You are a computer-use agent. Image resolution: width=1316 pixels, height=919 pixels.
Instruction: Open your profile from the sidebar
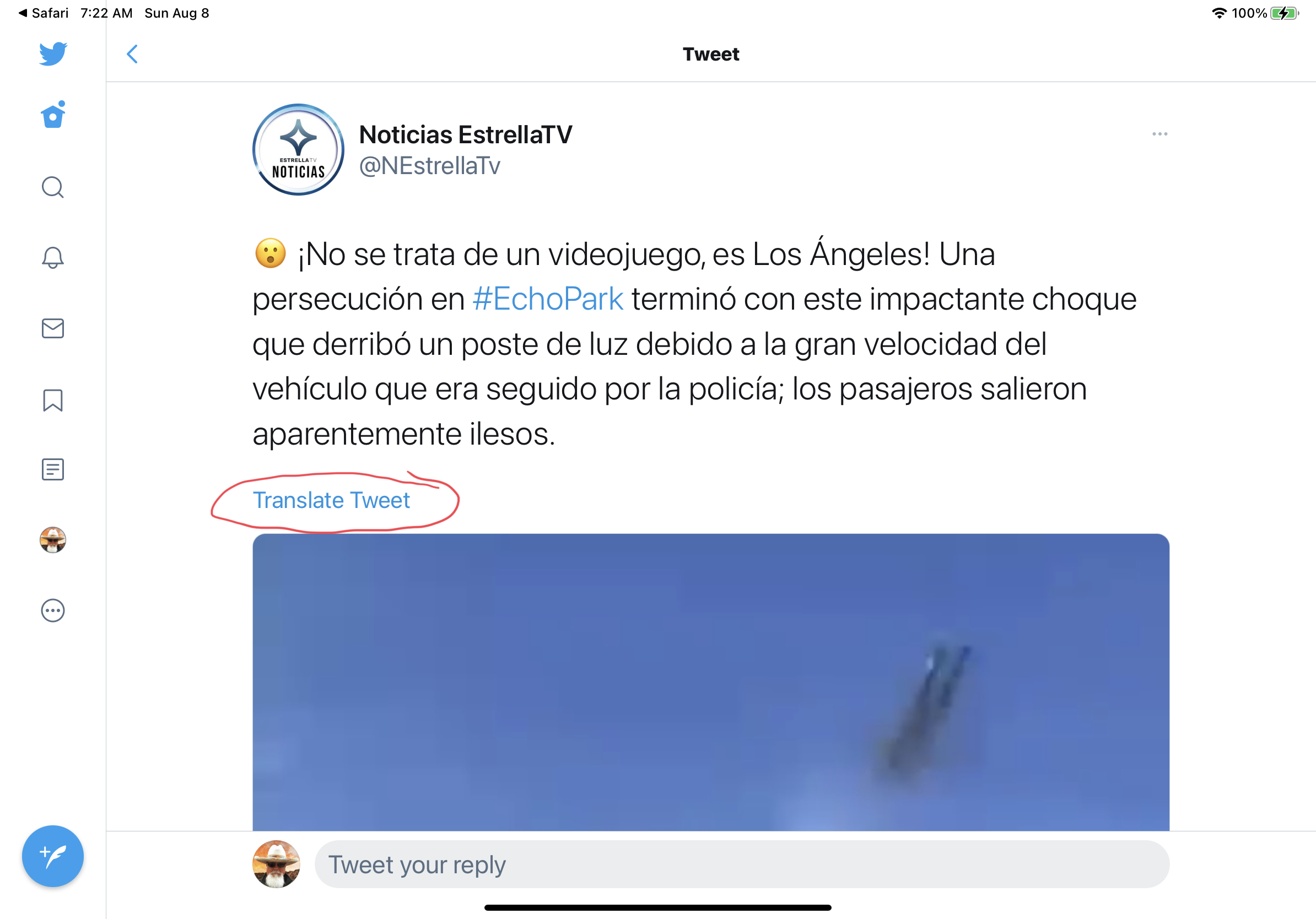pos(53,540)
